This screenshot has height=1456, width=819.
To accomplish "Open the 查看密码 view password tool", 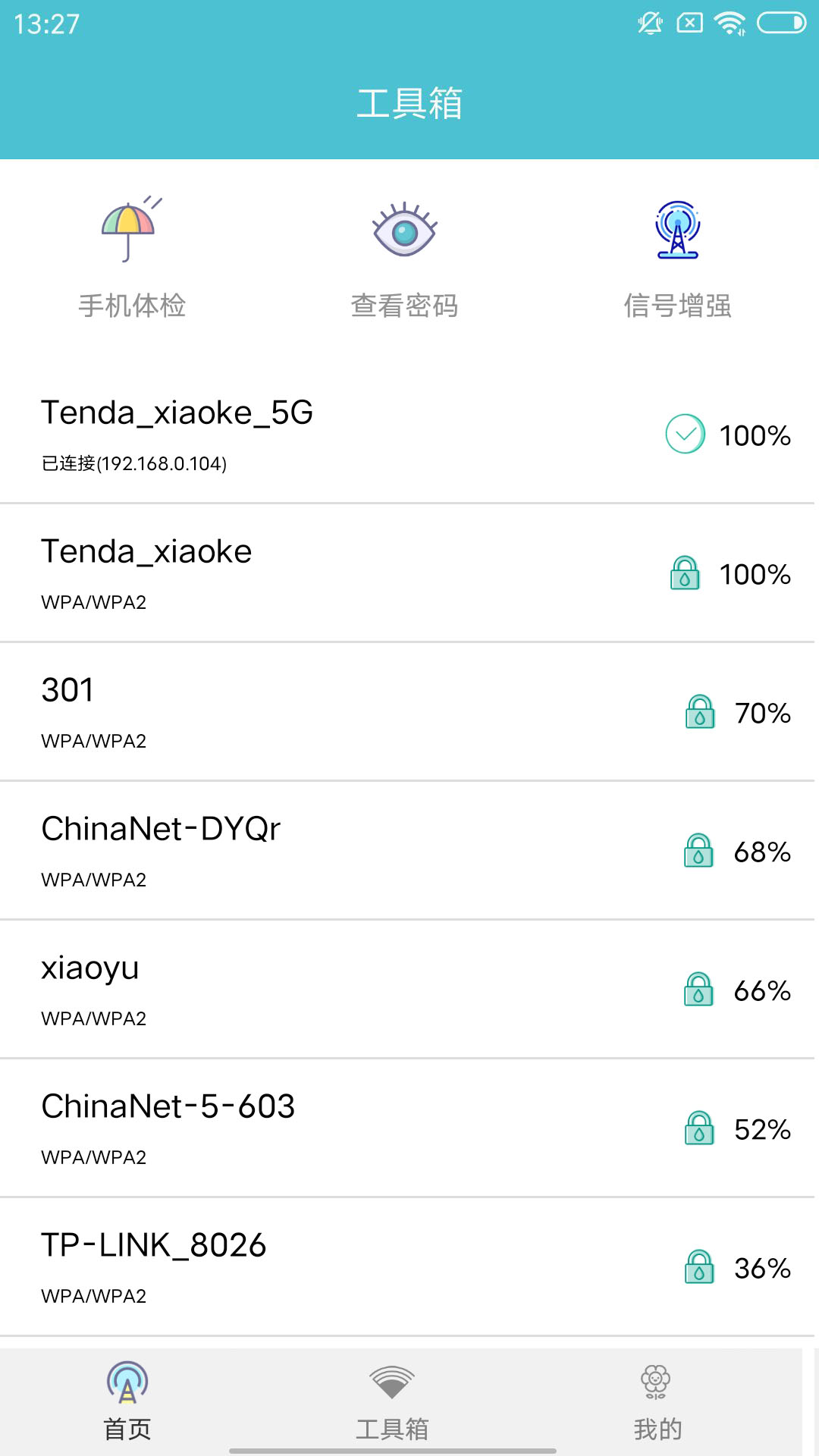I will tap(404, 258).
